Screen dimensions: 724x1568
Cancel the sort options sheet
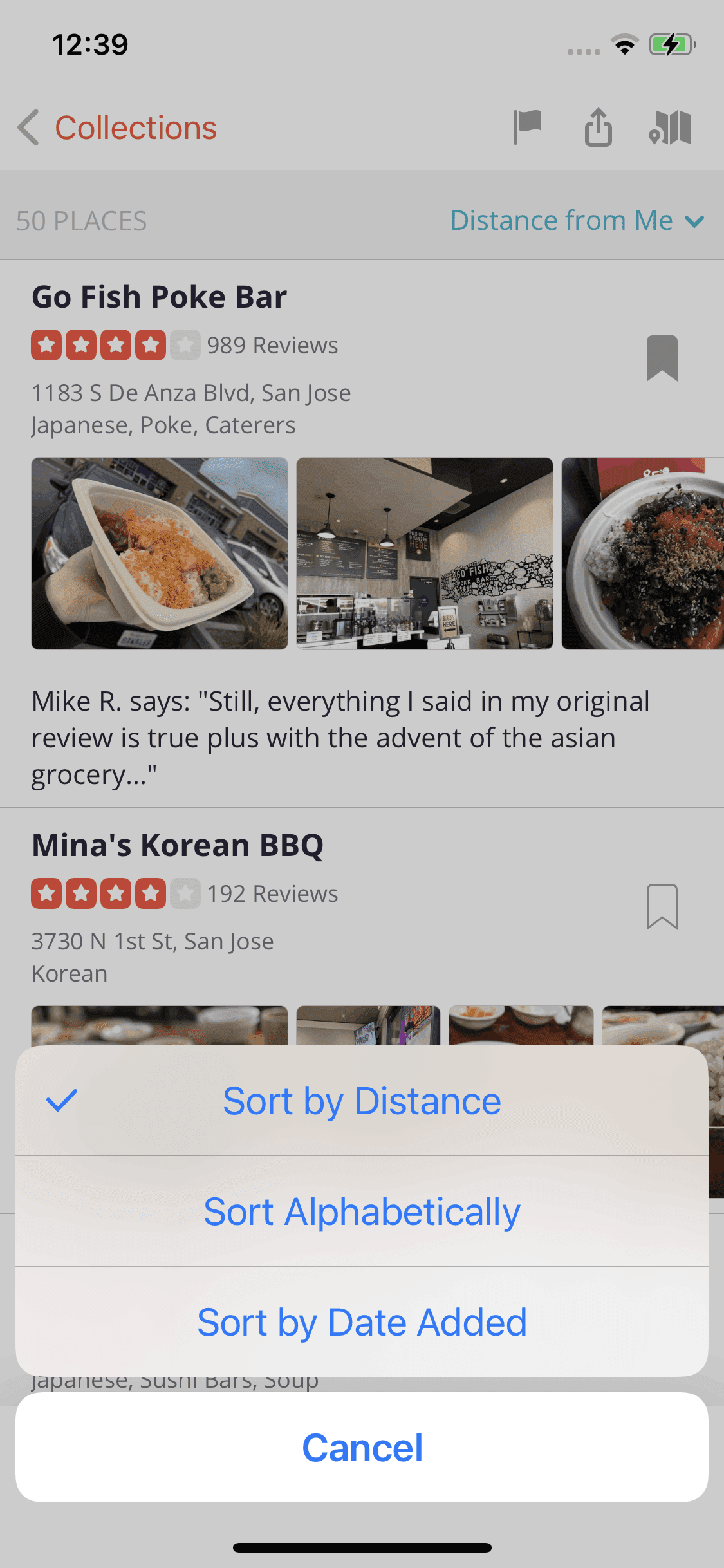[x=362, y=1448]
